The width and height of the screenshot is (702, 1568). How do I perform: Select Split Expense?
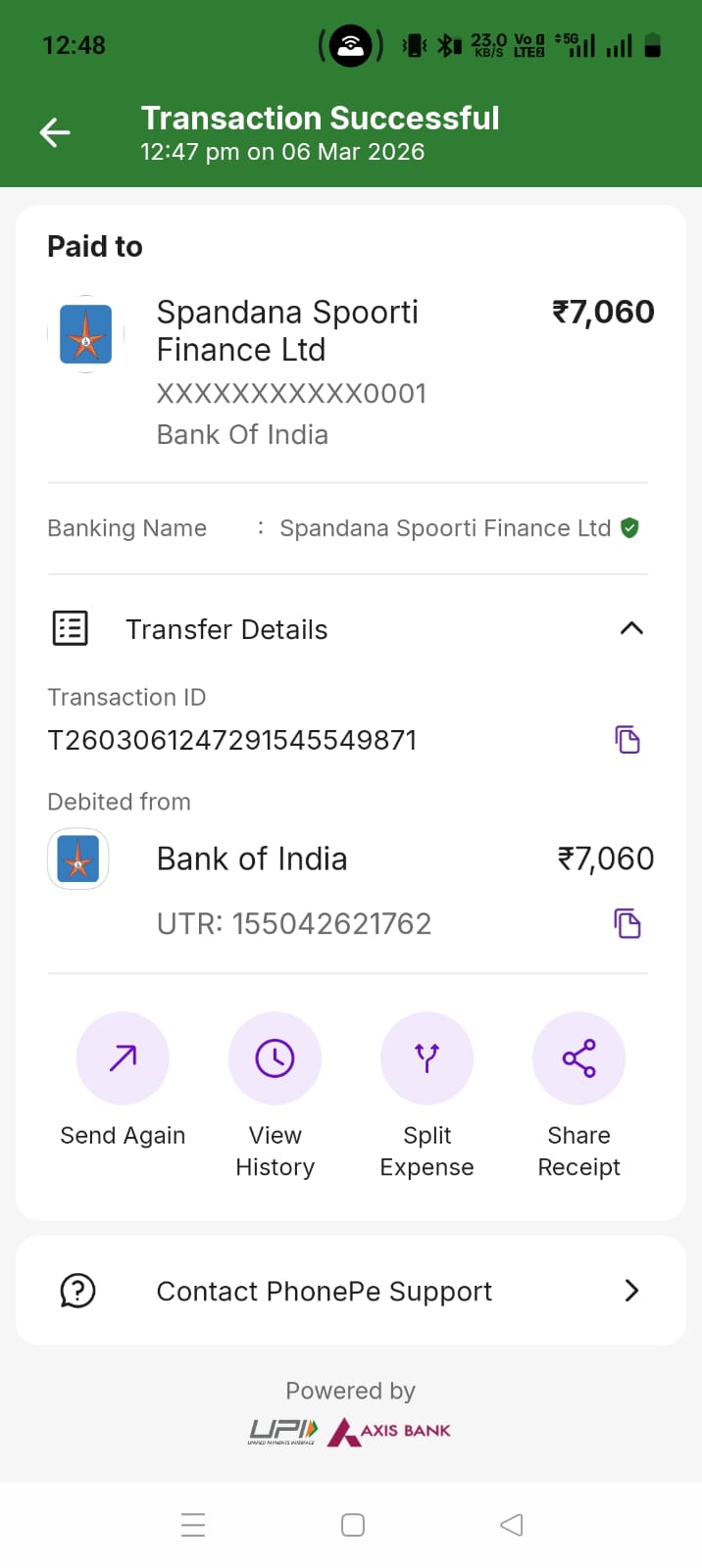coord(426,1058)
